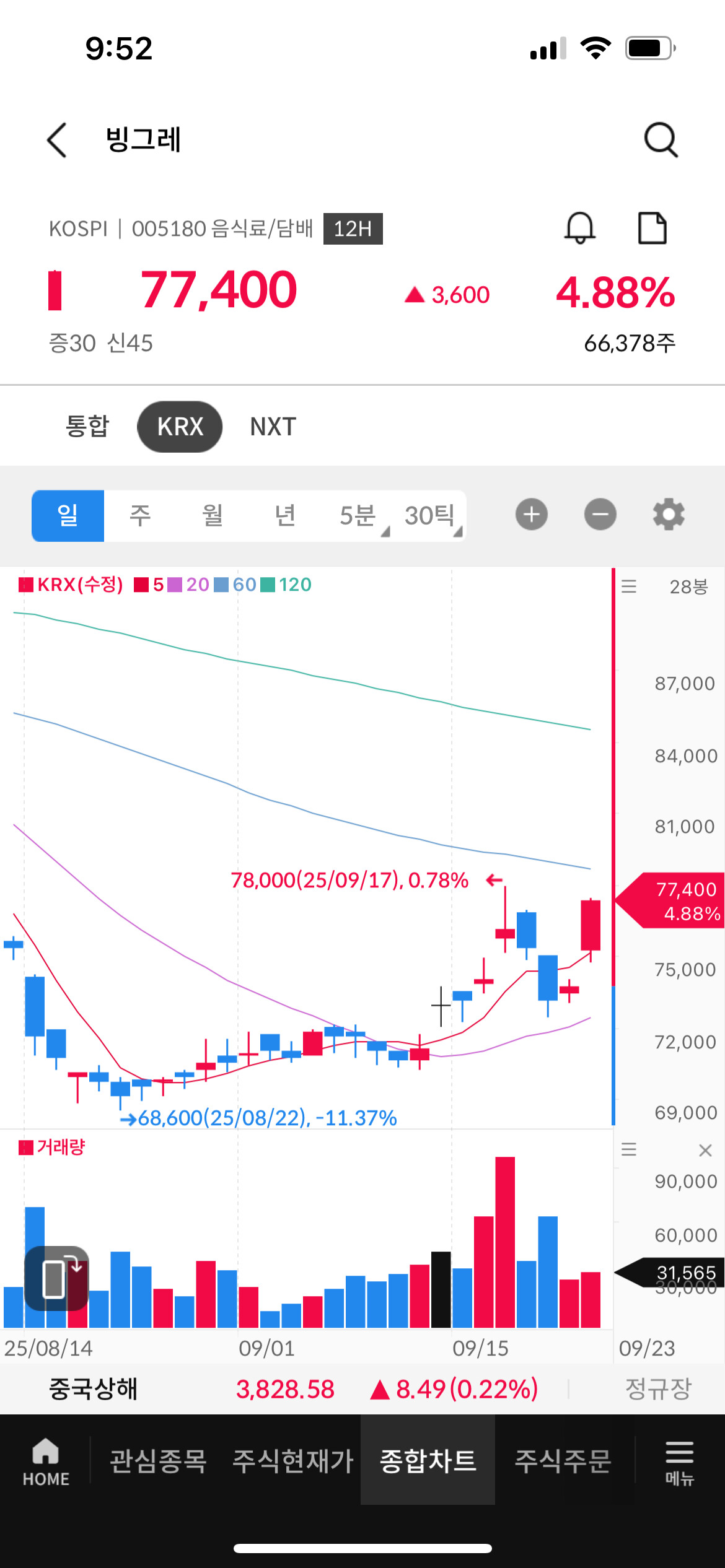Screen dimensions: 725x1568
Task: Switch the chart to 주 (weekly)
Action: 140,515
